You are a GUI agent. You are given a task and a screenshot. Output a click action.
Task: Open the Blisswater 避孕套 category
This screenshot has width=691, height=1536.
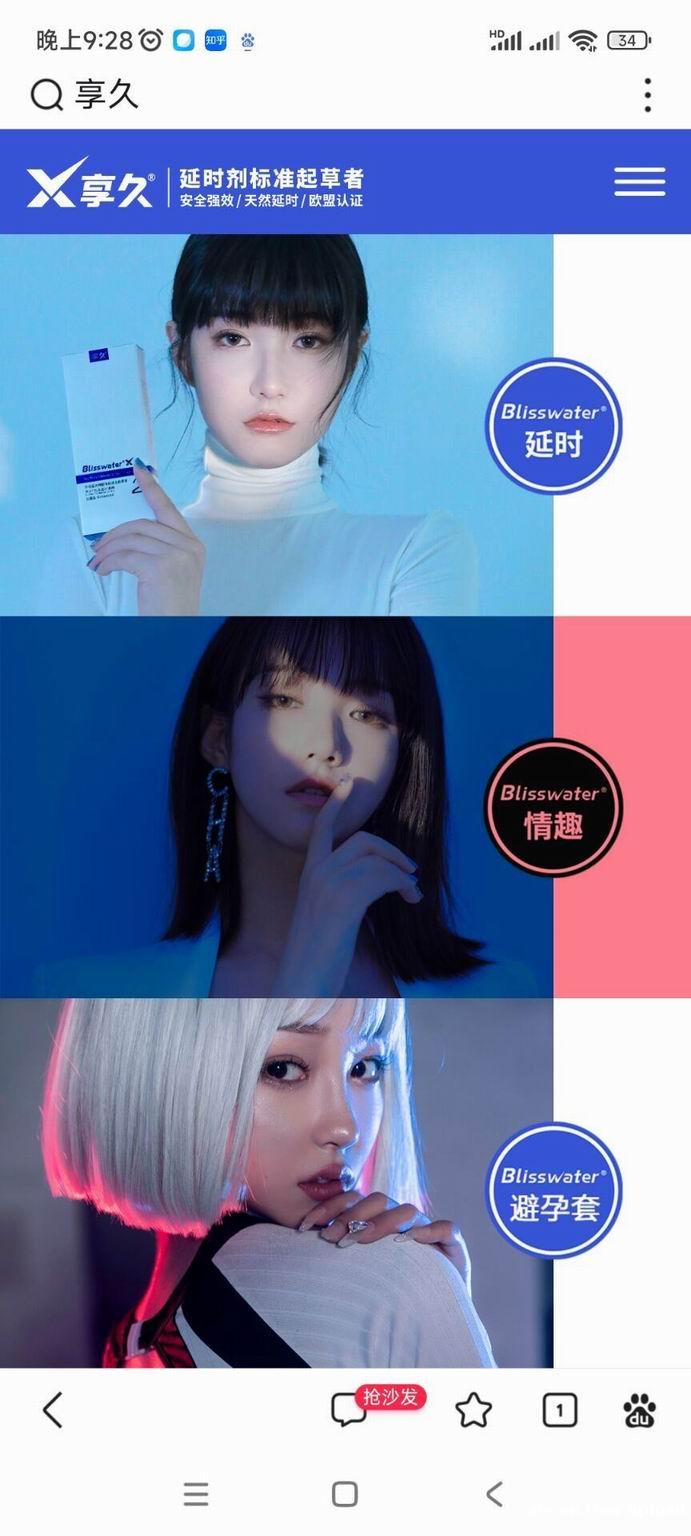tap(553, 1190)
